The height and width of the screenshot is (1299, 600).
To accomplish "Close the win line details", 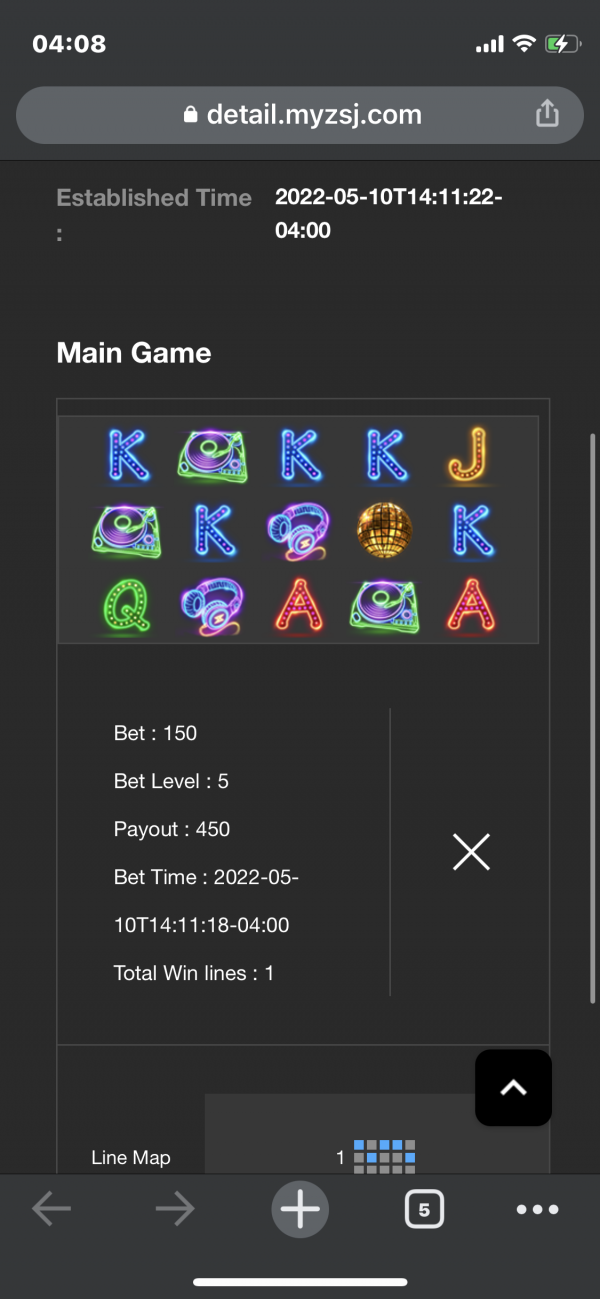I will coord(471,852).
